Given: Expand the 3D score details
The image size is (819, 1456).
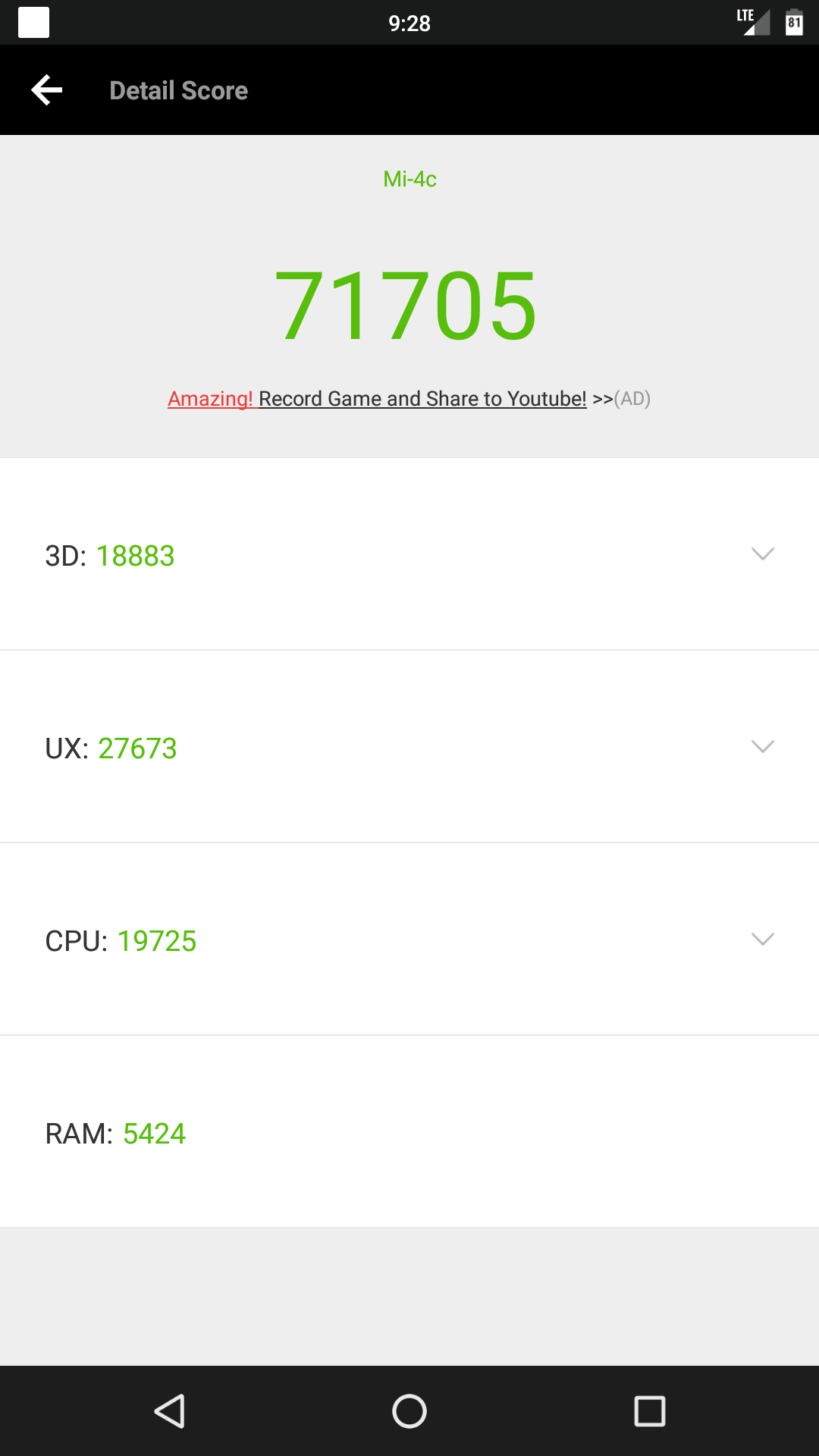Looking at the screenshot, I should pos(762,554).
